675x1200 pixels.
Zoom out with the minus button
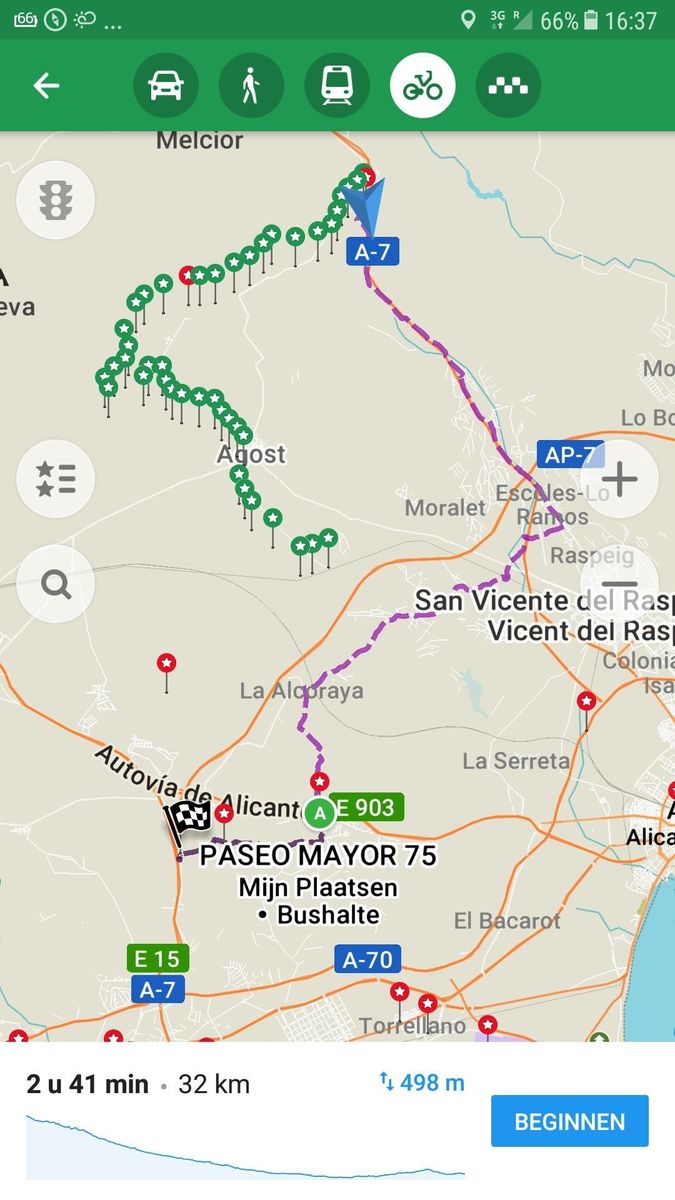619,584
